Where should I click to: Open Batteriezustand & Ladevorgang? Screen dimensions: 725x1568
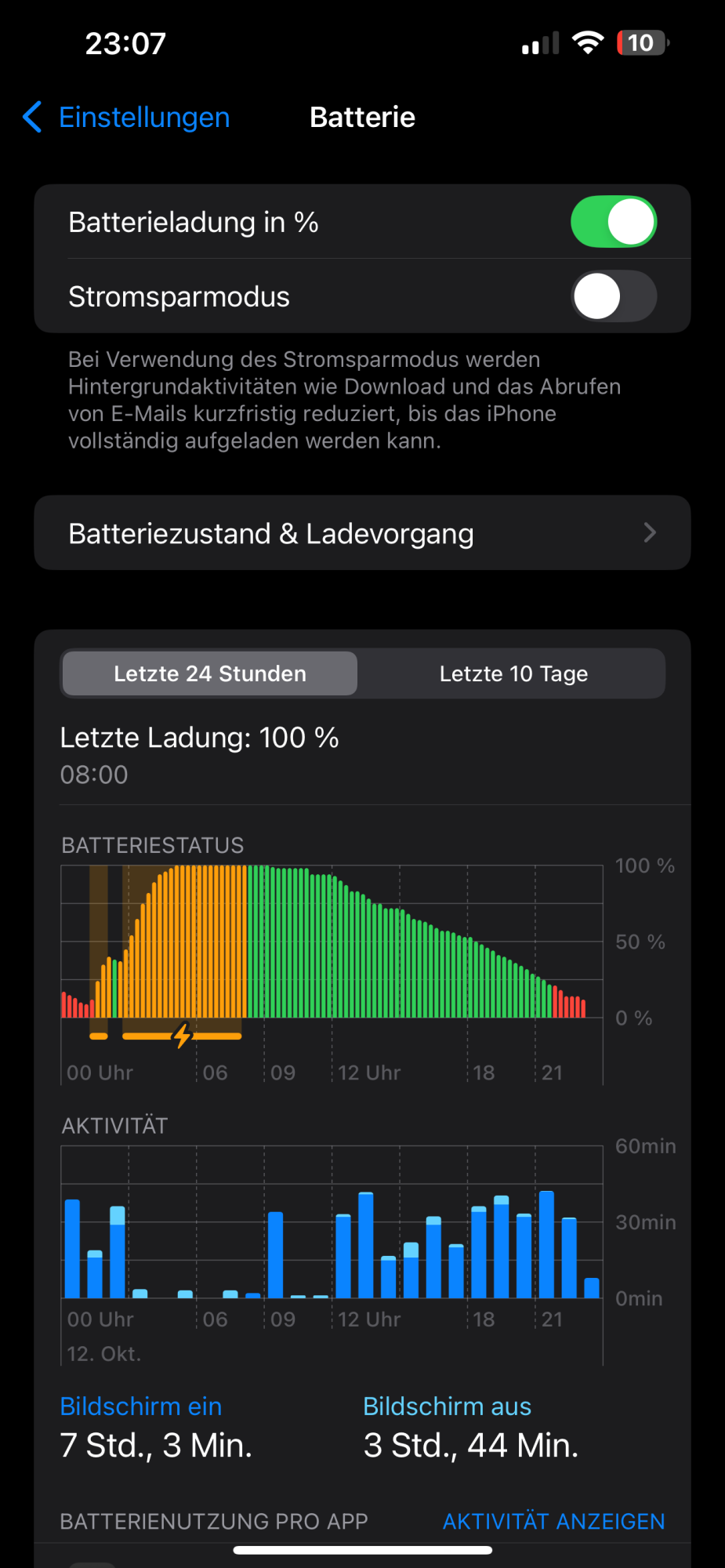[362, 533]
